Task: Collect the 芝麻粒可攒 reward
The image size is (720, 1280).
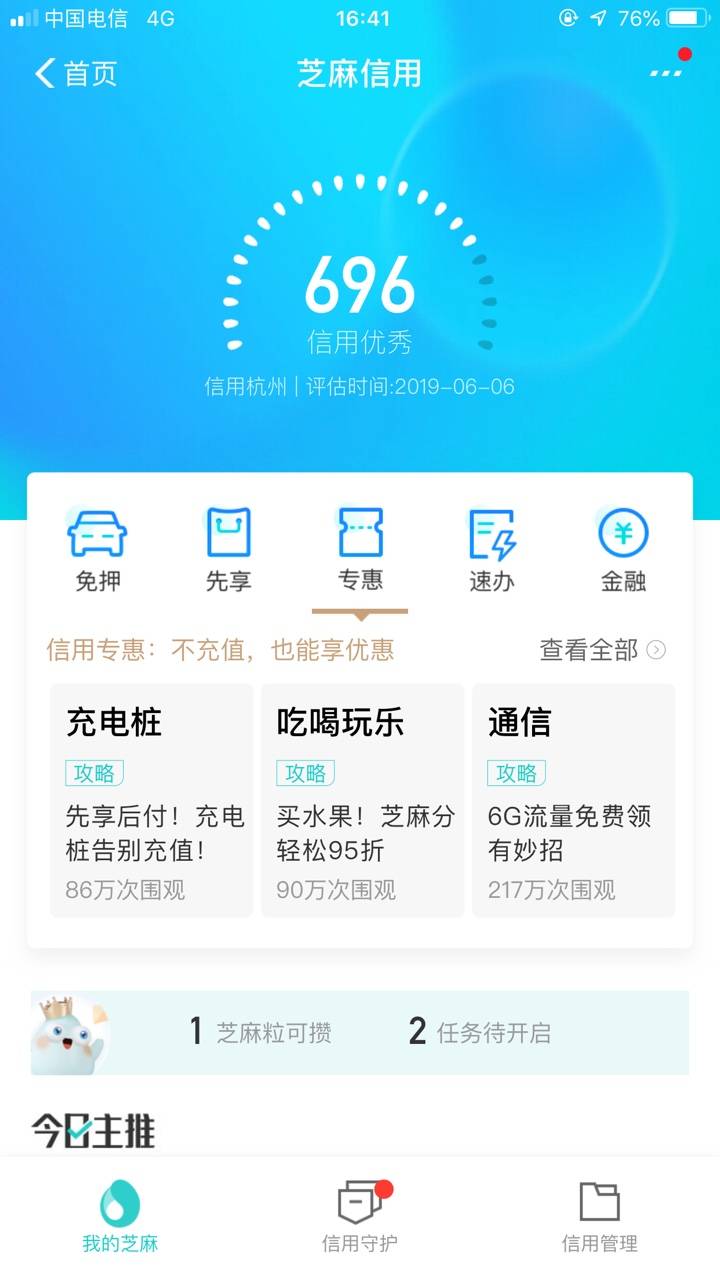Action: click(x=261, y=1032)
